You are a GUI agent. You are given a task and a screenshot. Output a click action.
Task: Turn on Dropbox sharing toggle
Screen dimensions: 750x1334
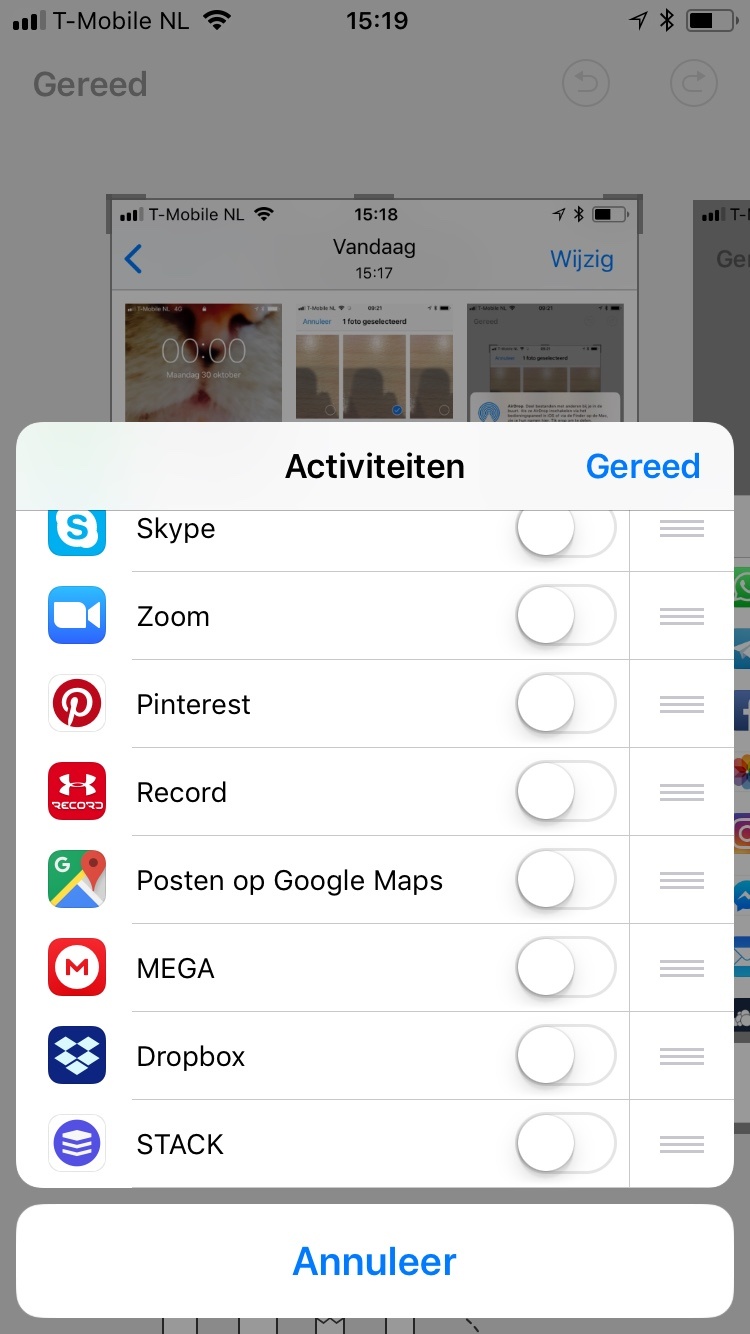pos(565,1056)
